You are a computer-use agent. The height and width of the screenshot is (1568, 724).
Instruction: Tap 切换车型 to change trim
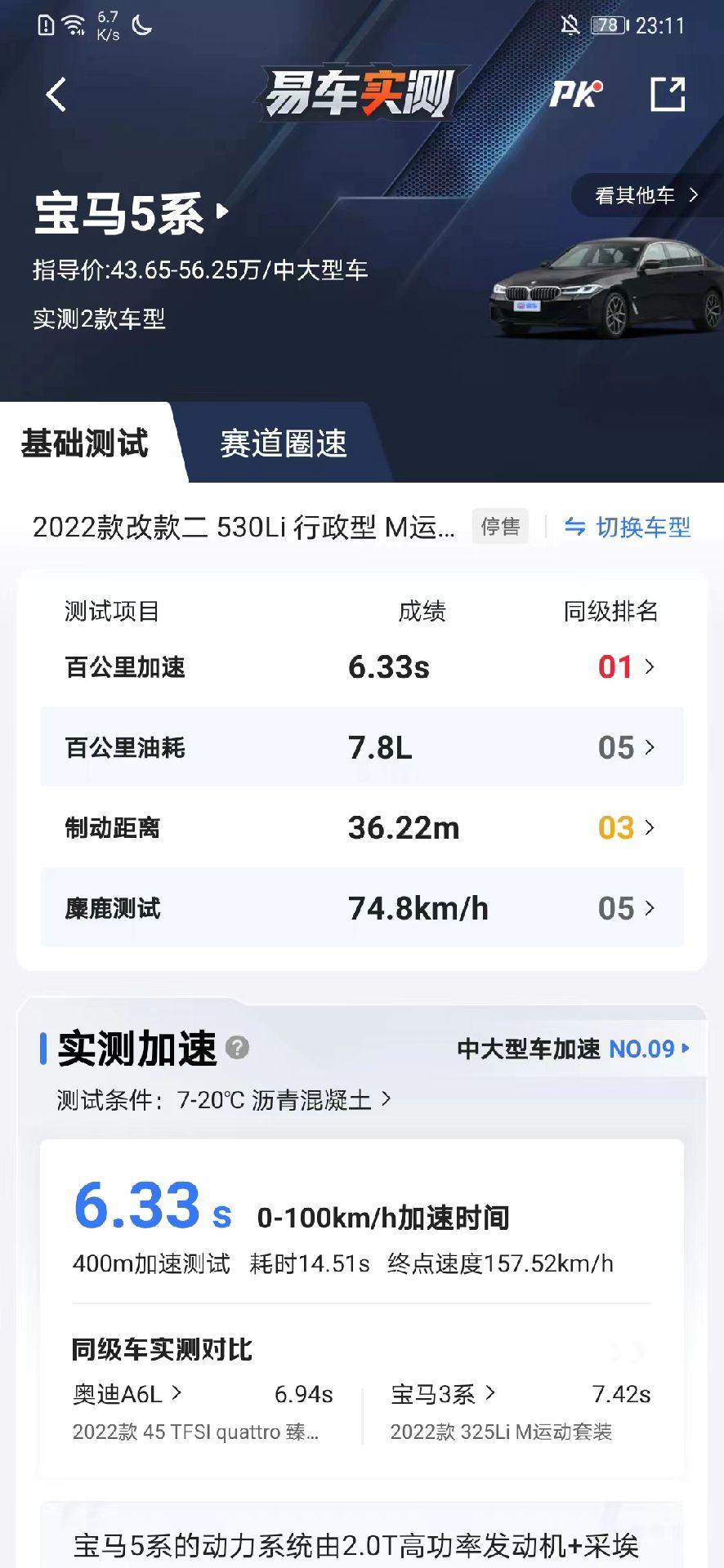tap(627, 528)
